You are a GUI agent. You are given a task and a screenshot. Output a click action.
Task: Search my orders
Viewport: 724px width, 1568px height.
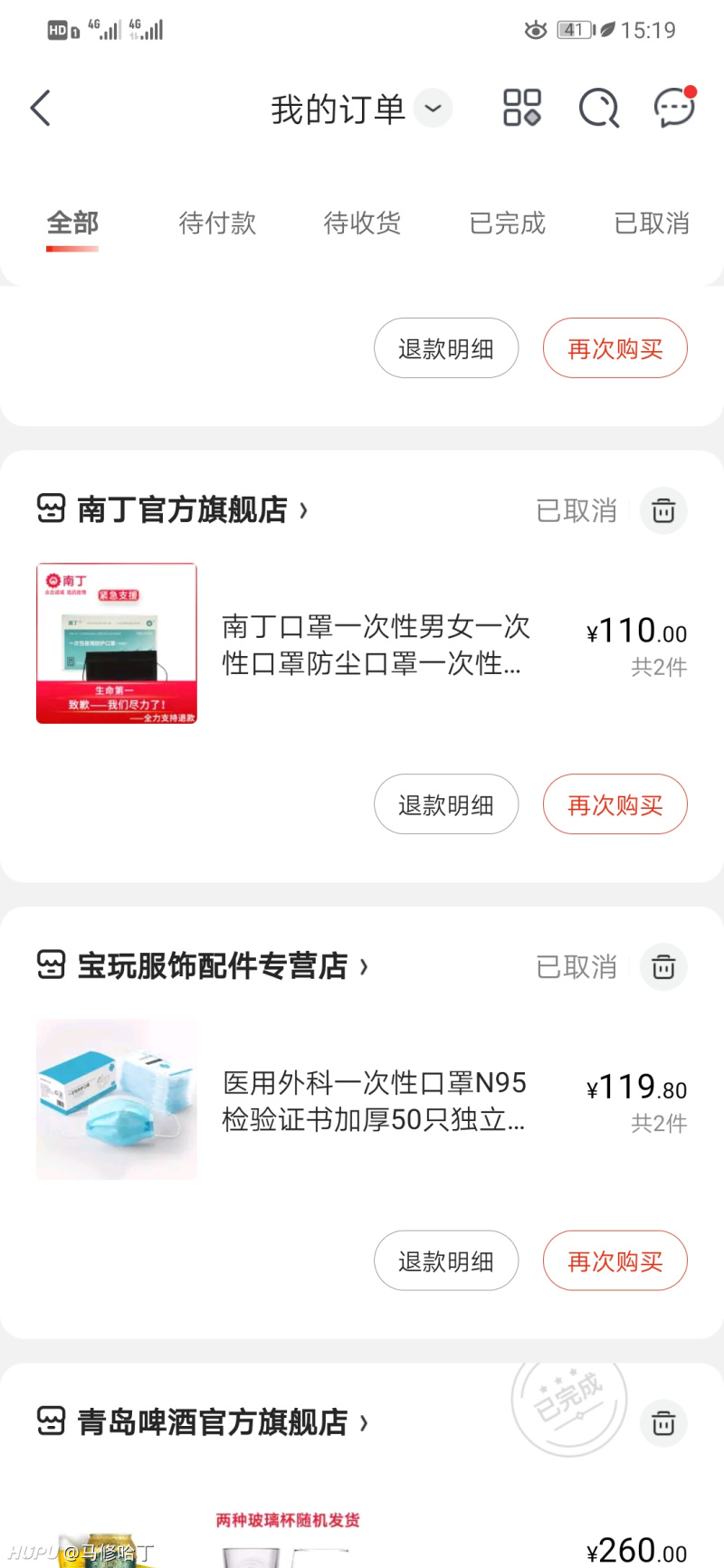pos(599,109)
